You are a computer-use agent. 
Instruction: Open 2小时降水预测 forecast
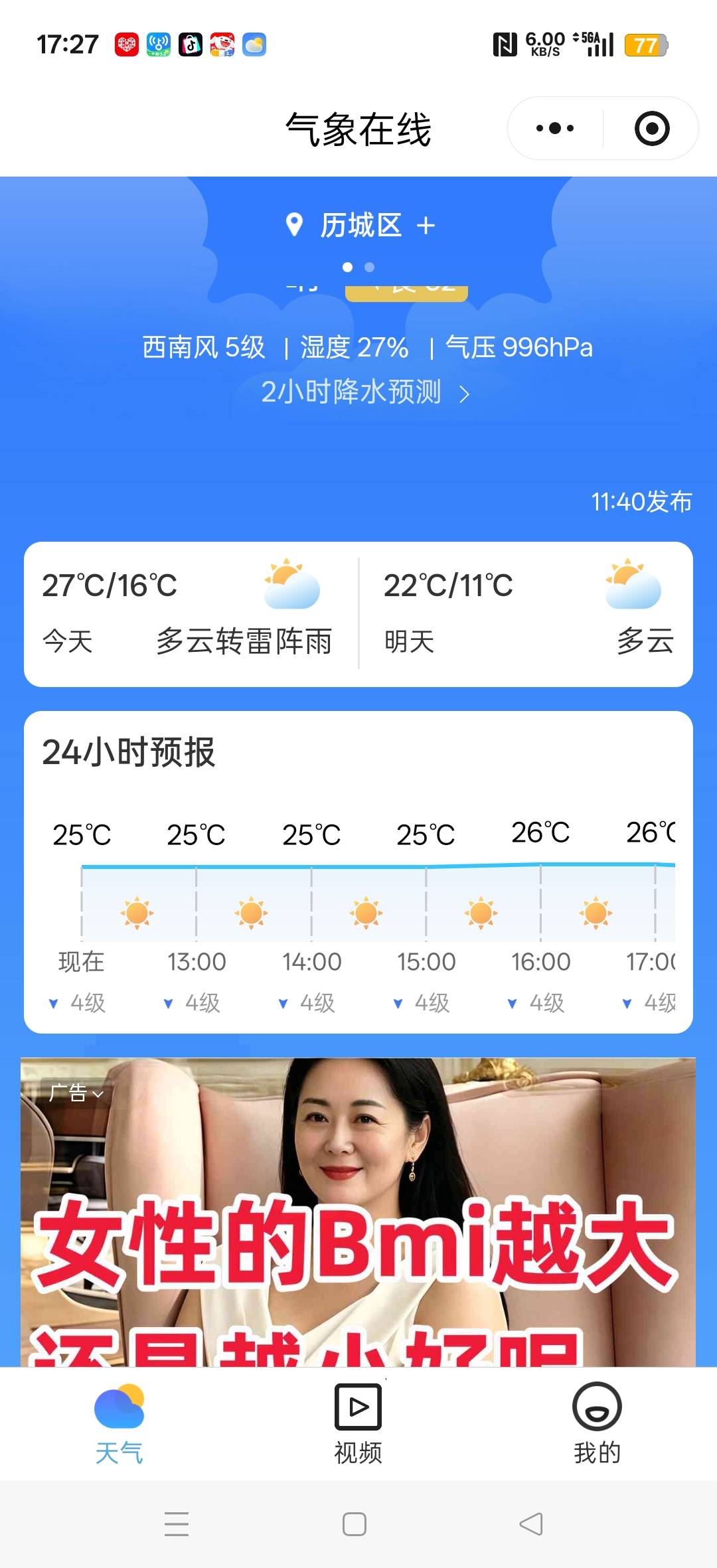tap(364, 392)
